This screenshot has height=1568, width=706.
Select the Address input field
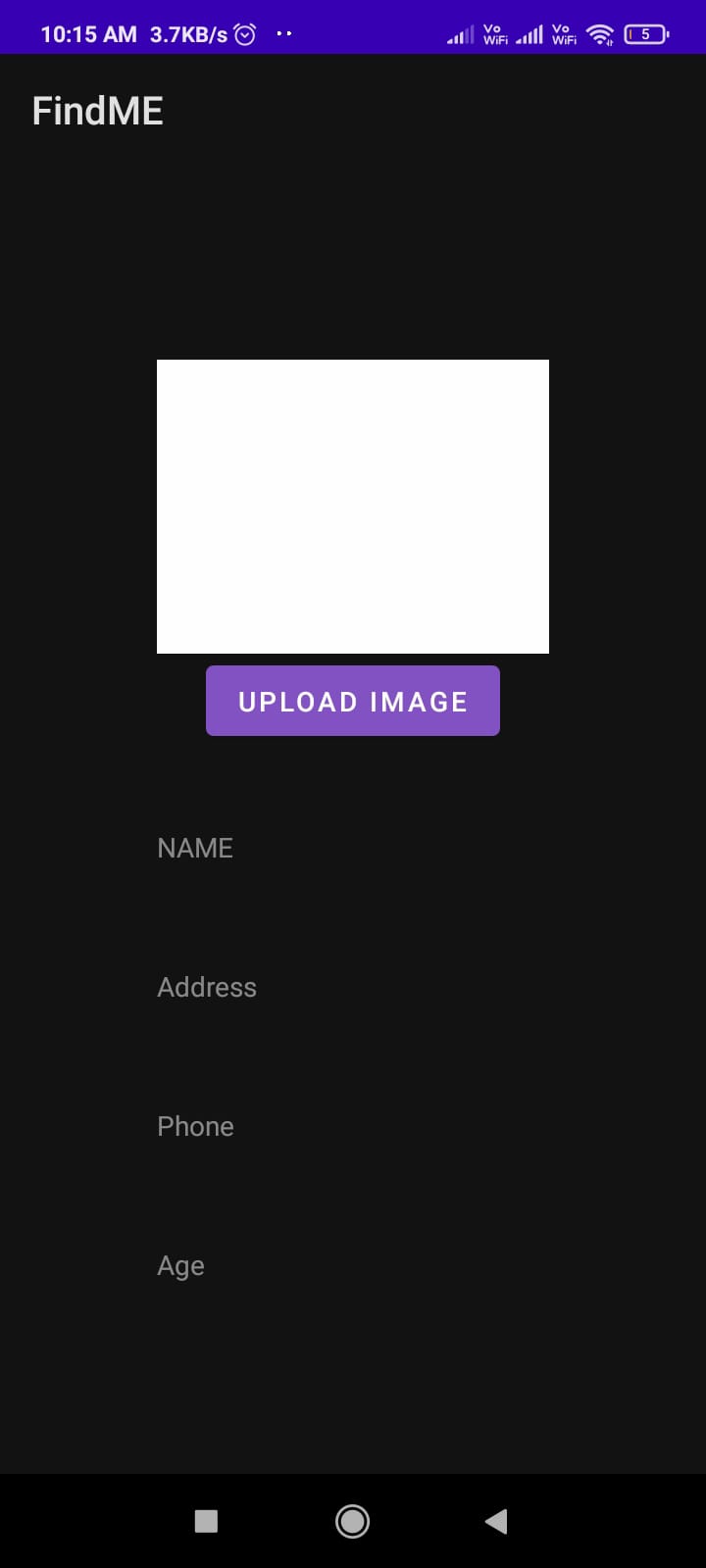point(353,987)
